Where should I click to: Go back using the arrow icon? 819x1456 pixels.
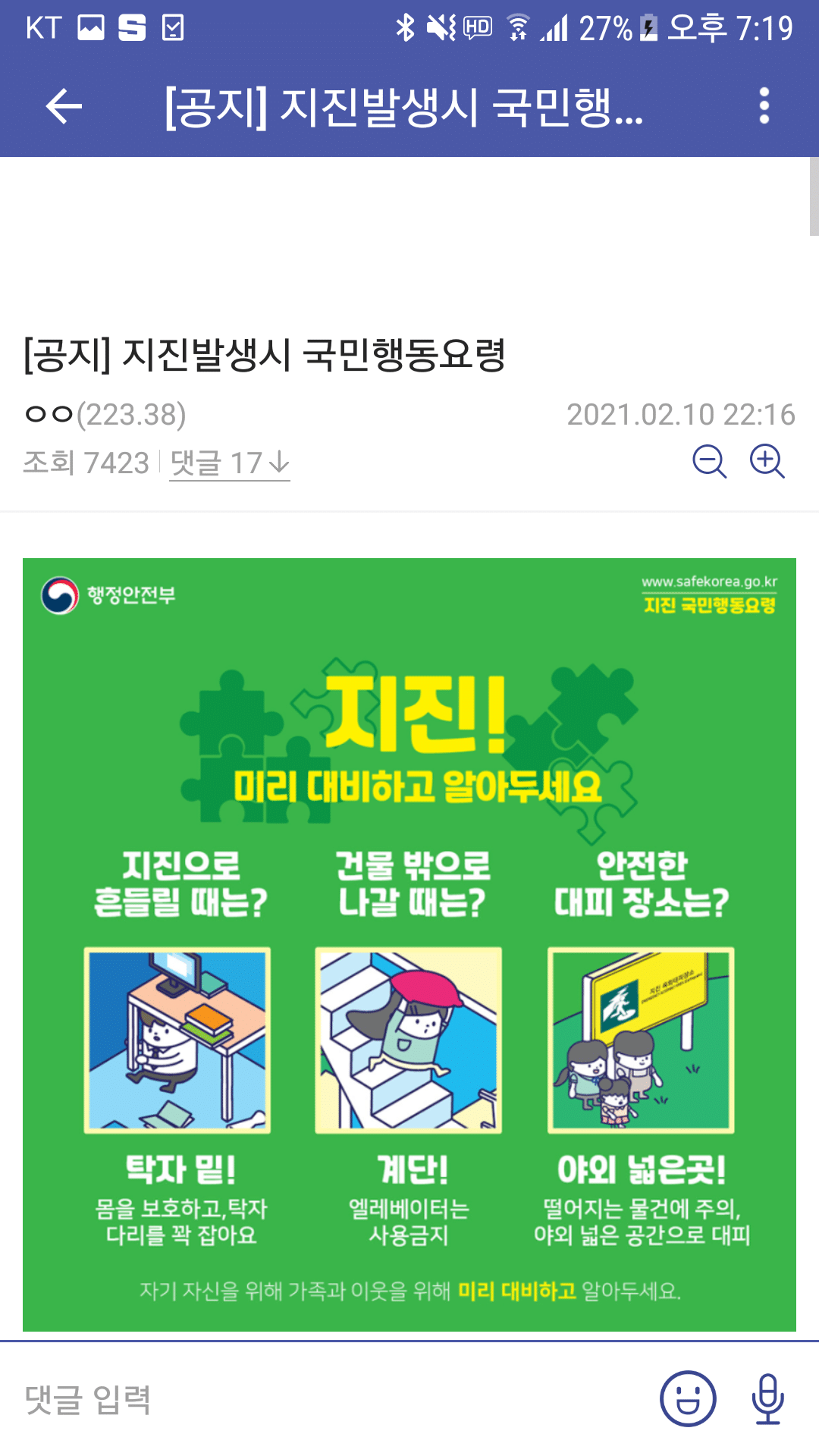tap(64, 106)
